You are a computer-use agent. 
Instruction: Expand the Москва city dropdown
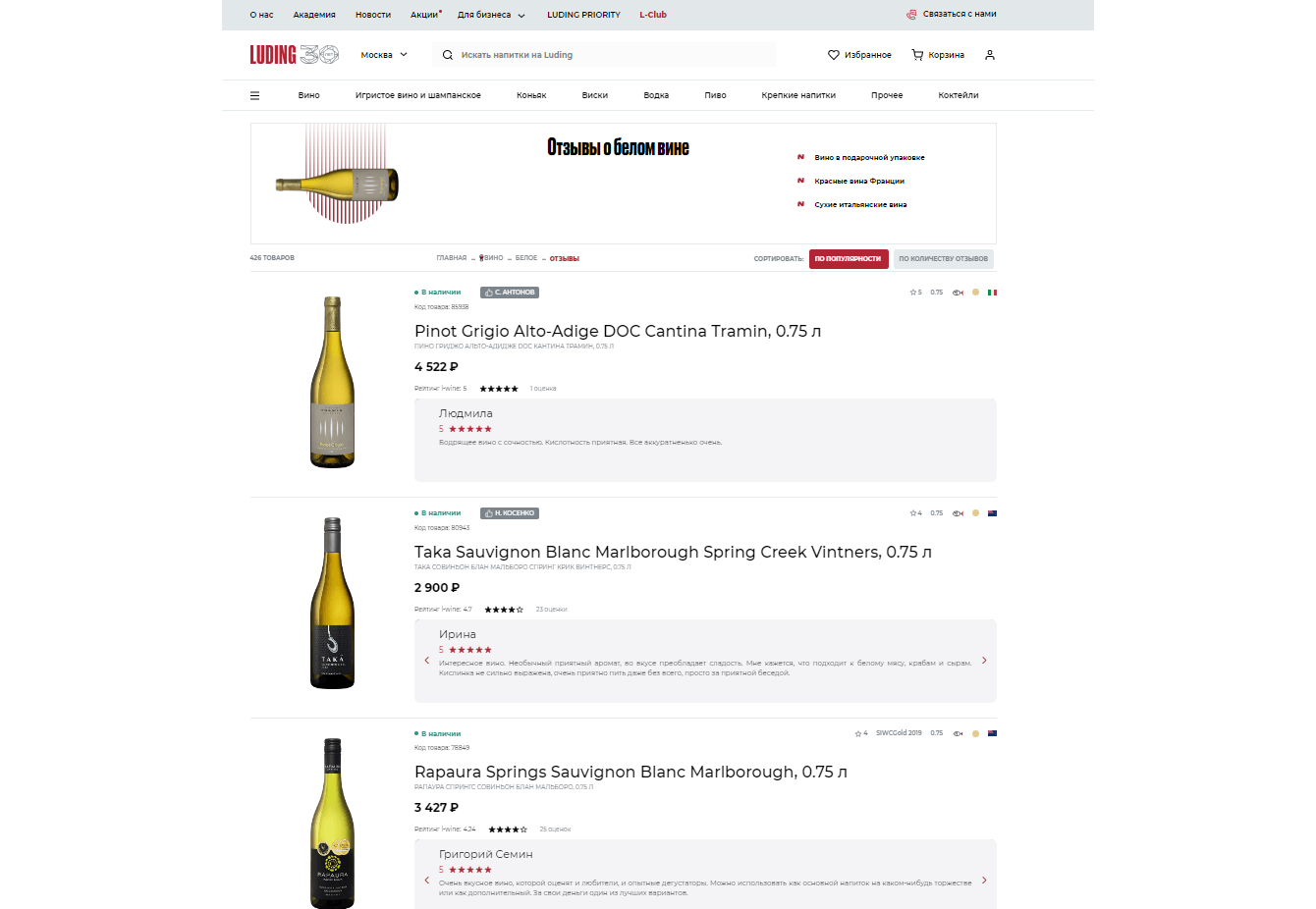click(x=384, y=55)
